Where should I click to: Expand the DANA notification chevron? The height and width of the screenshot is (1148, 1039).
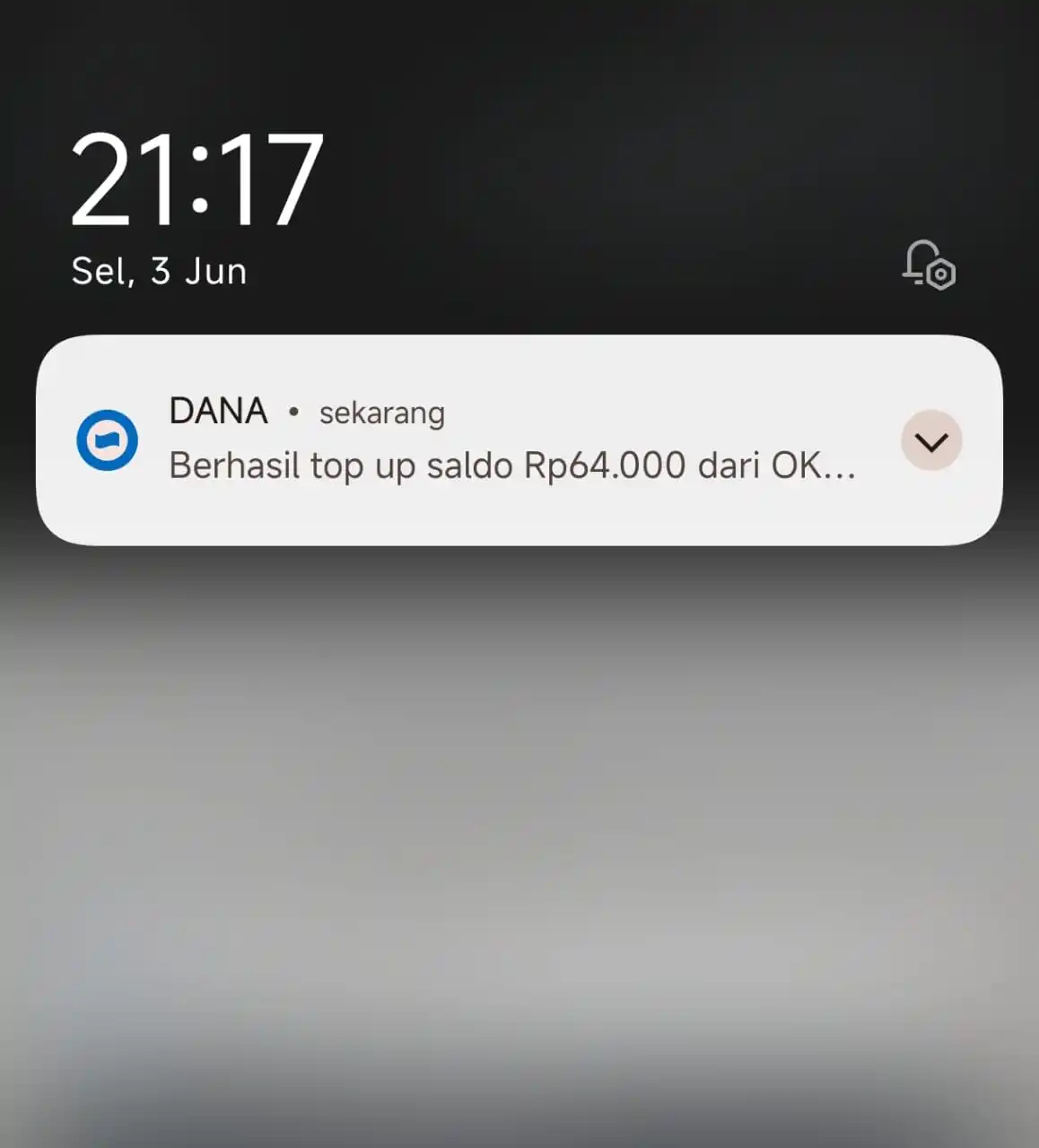point(931,440)
